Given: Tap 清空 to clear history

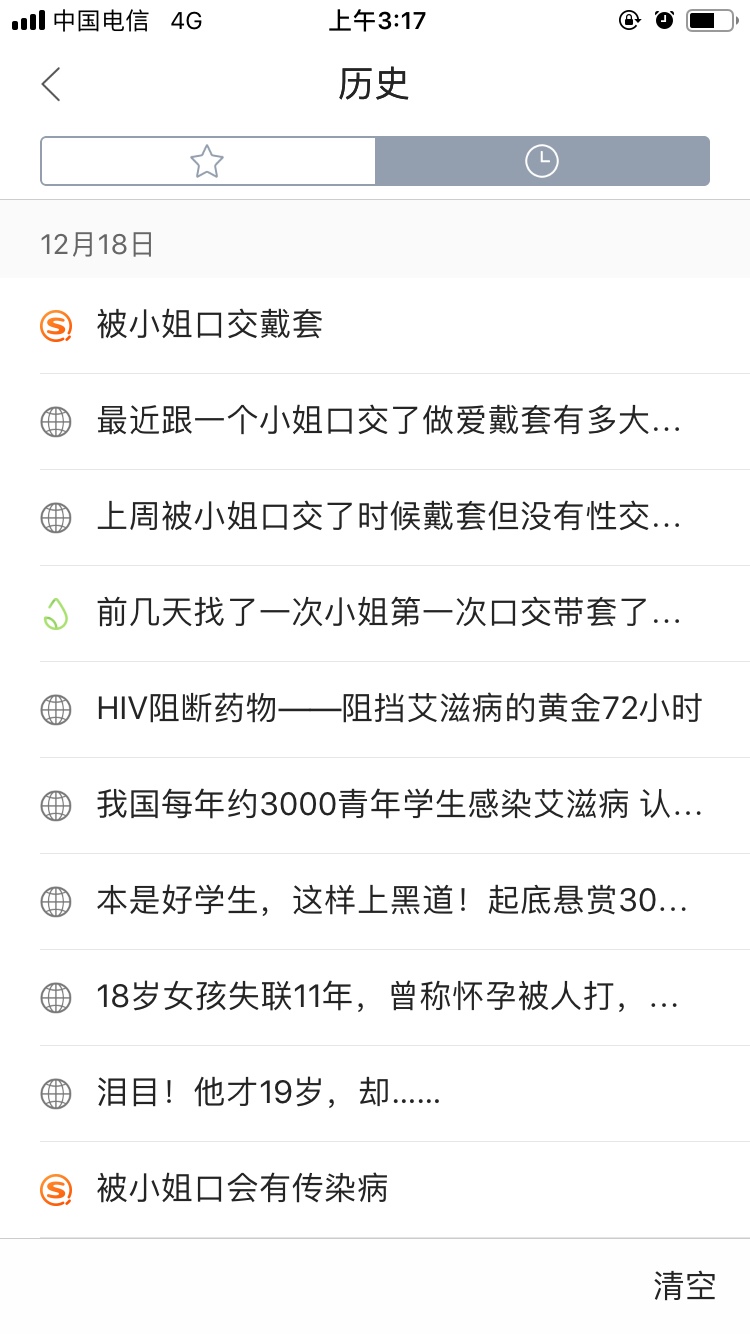Looking at the screenshot, I should point(685,1286).
